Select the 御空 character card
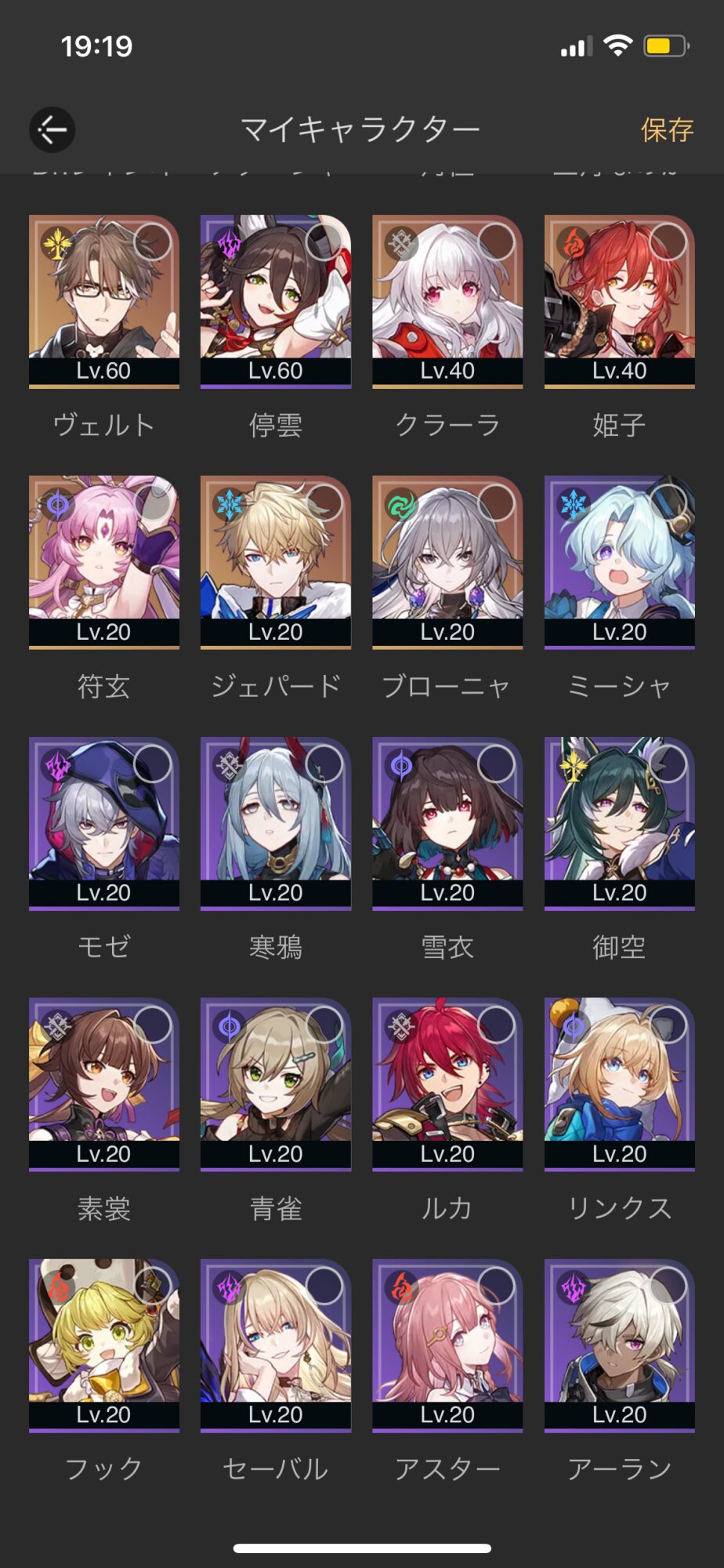 pos(620,824)
